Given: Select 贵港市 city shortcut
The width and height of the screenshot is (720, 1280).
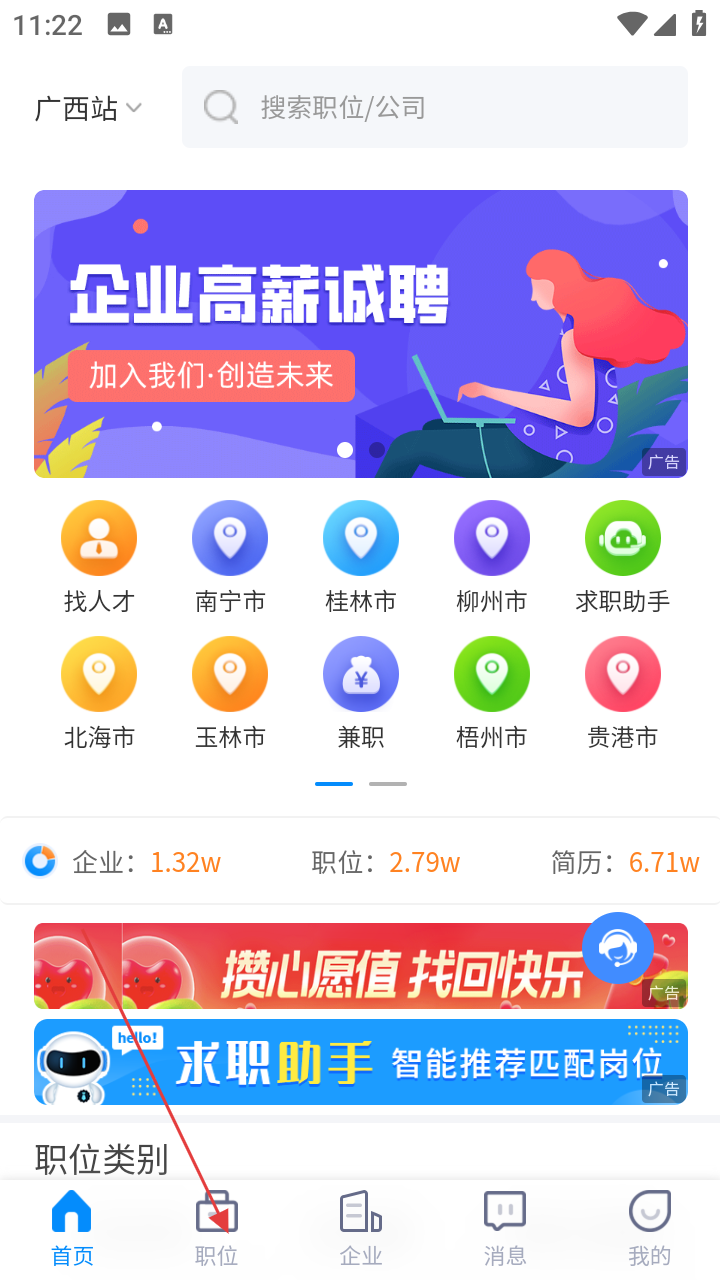Looking at the screenshot, I should click(623, 694).
